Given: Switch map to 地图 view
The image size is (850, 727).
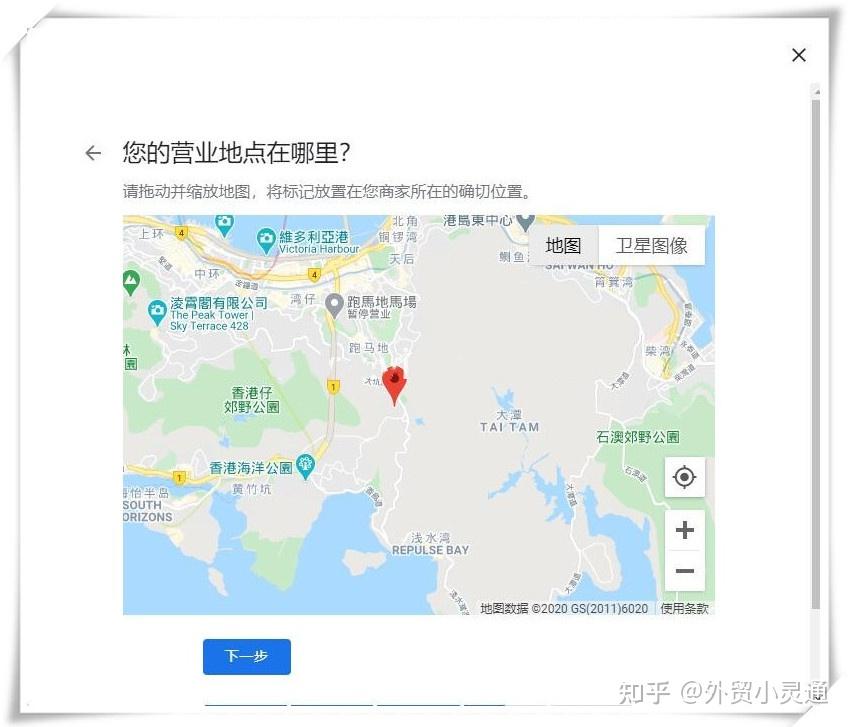Looking at the screenshot, I should tap(563, 245).
